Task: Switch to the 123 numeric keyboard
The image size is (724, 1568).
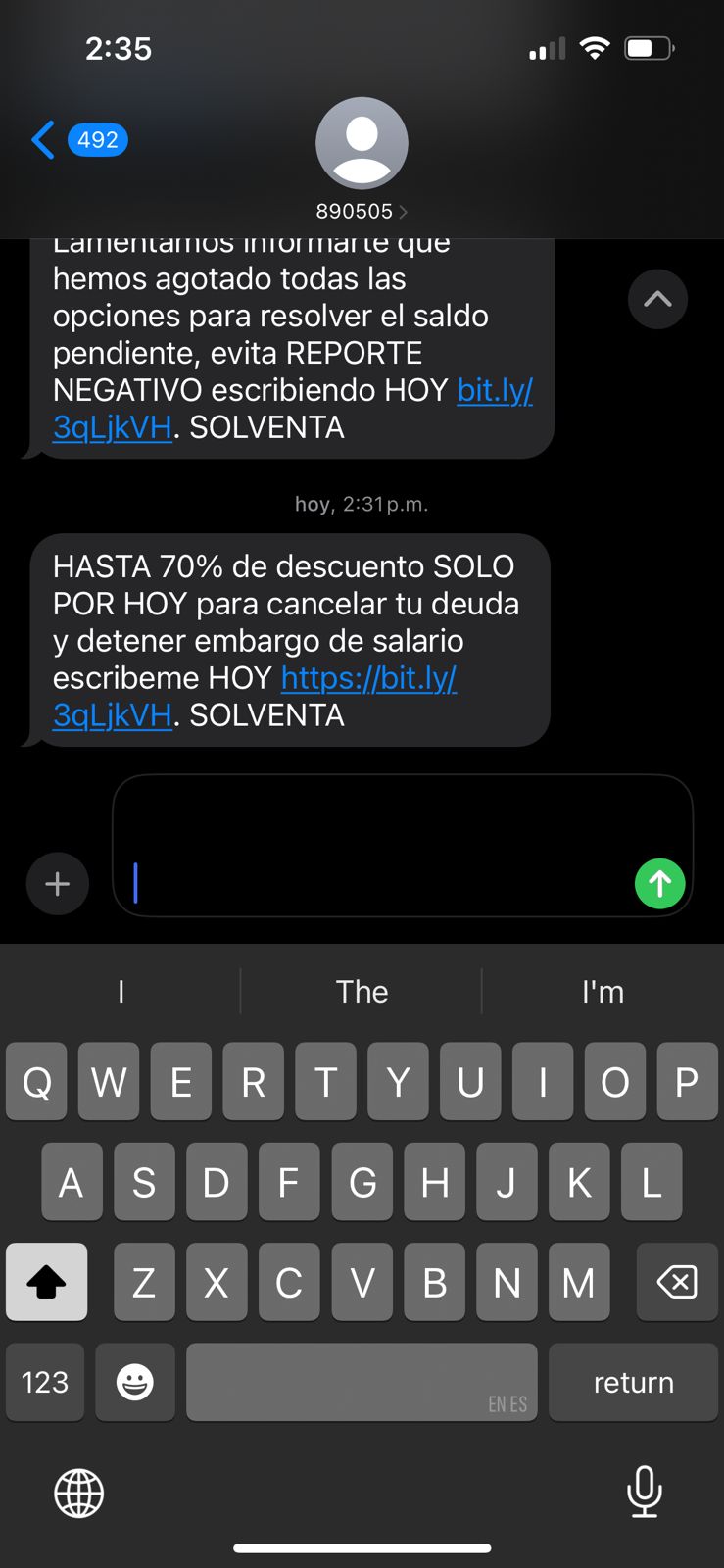Action: (x=45, y=1382)
